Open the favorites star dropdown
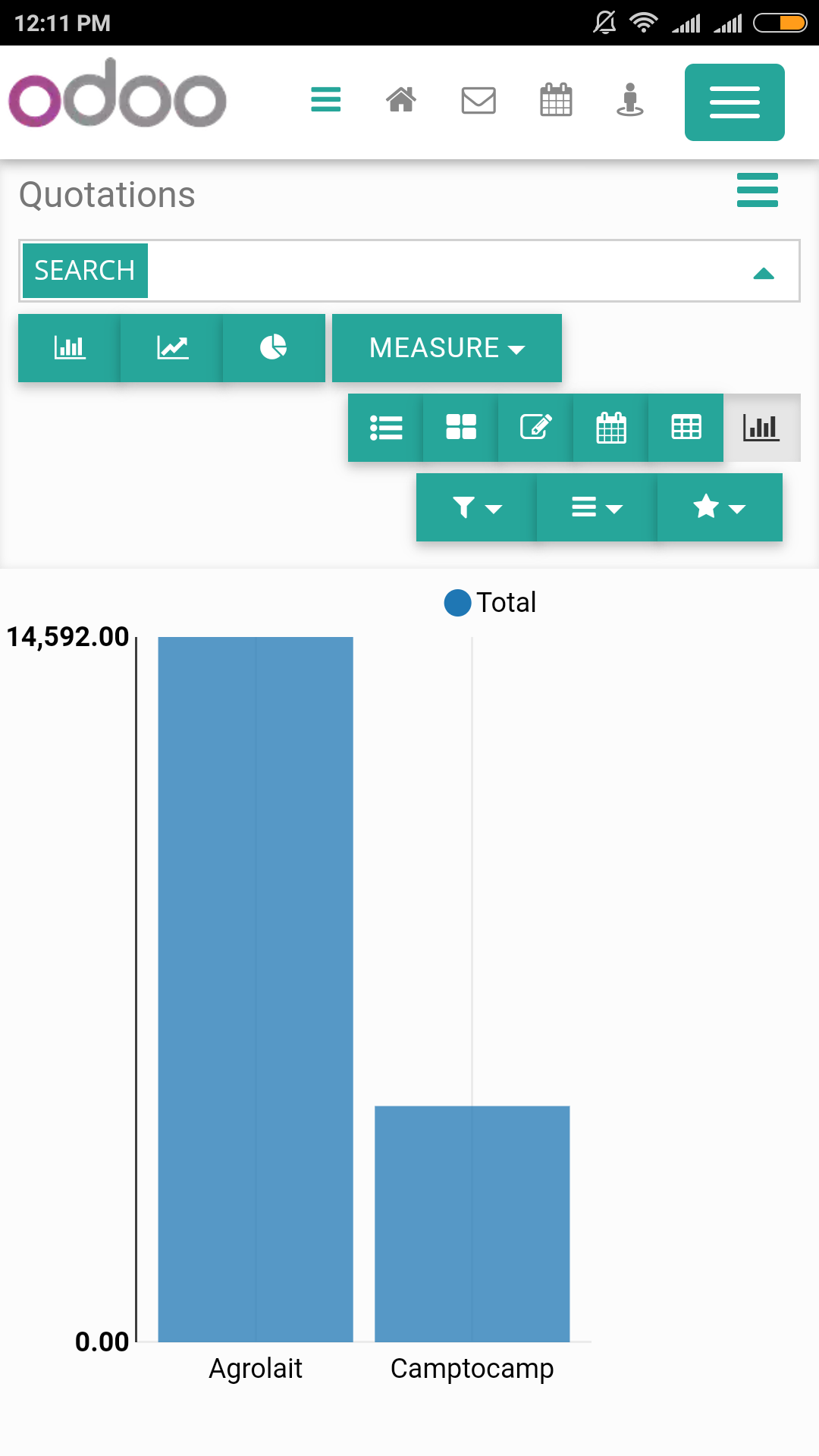Viewport: 819px width, 1456px height. coord(720,507)
